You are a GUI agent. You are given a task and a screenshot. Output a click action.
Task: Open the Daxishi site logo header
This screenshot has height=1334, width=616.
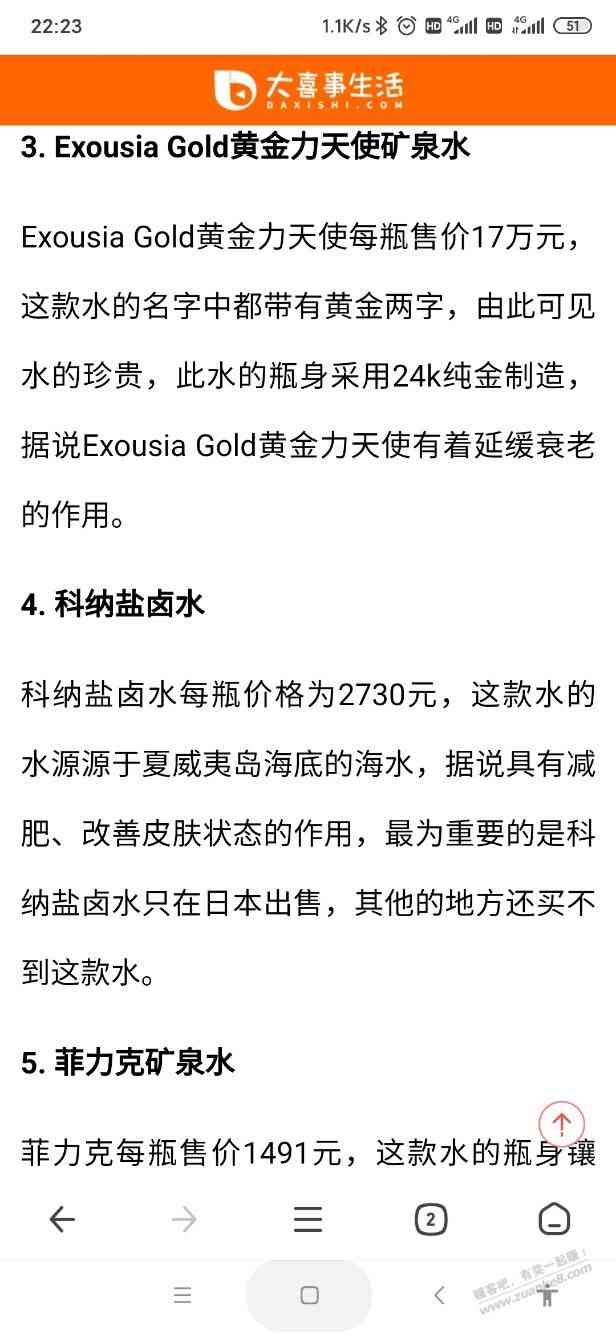pos(308,89)
